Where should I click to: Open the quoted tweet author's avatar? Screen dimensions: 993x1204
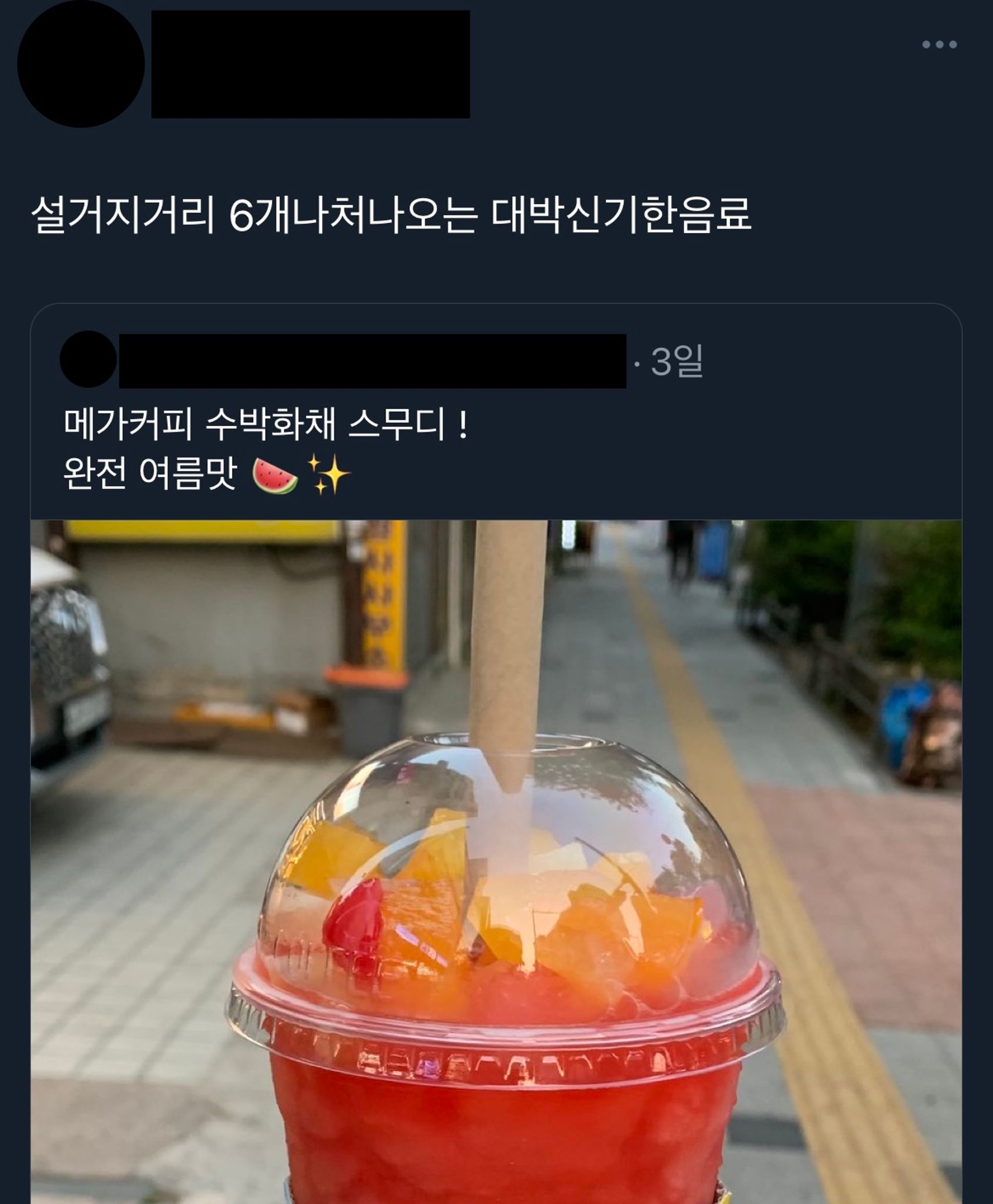pyautogui.click(x=88, y=360)
